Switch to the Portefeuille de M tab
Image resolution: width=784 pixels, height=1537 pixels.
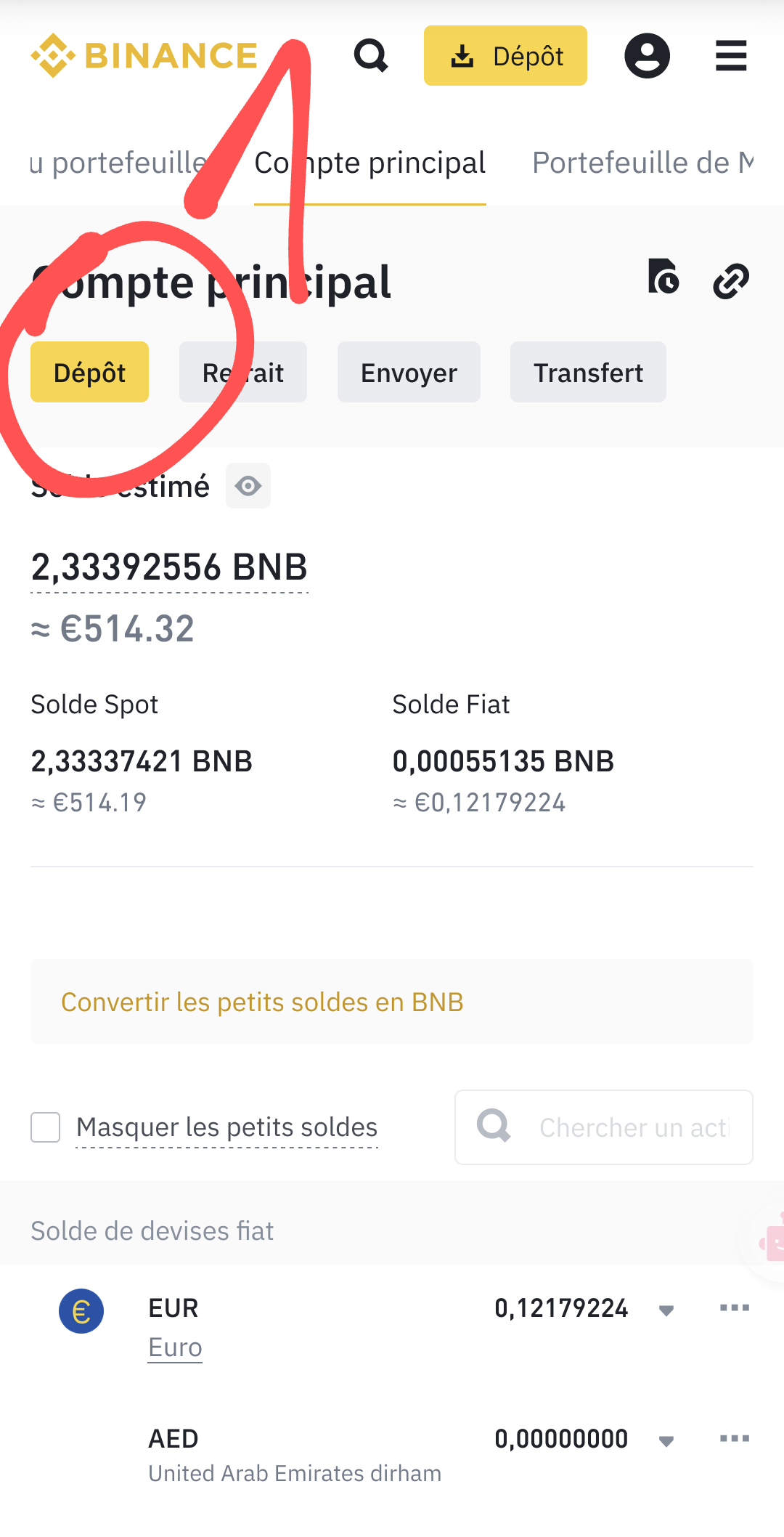(642, 163)
